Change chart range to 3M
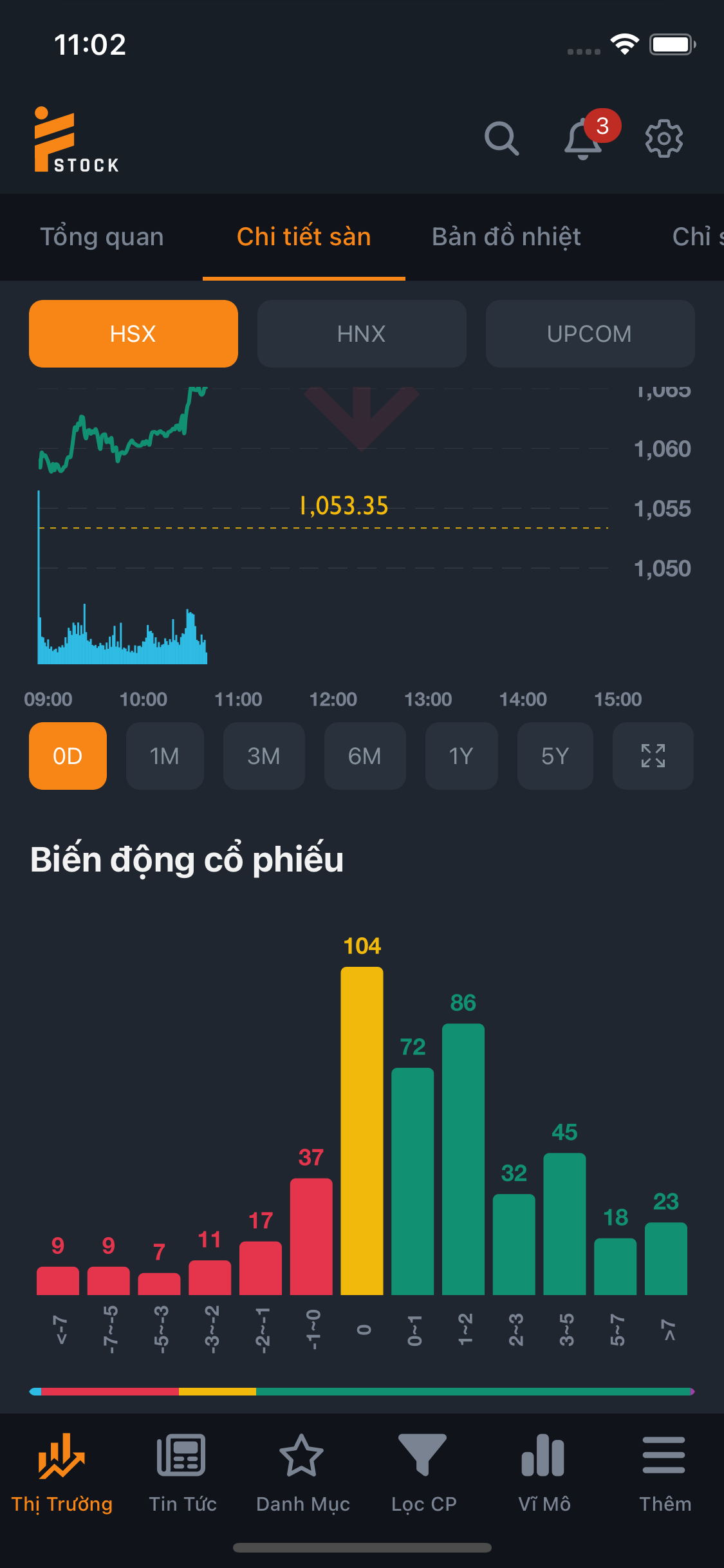724x1568 pixels. 264,756
